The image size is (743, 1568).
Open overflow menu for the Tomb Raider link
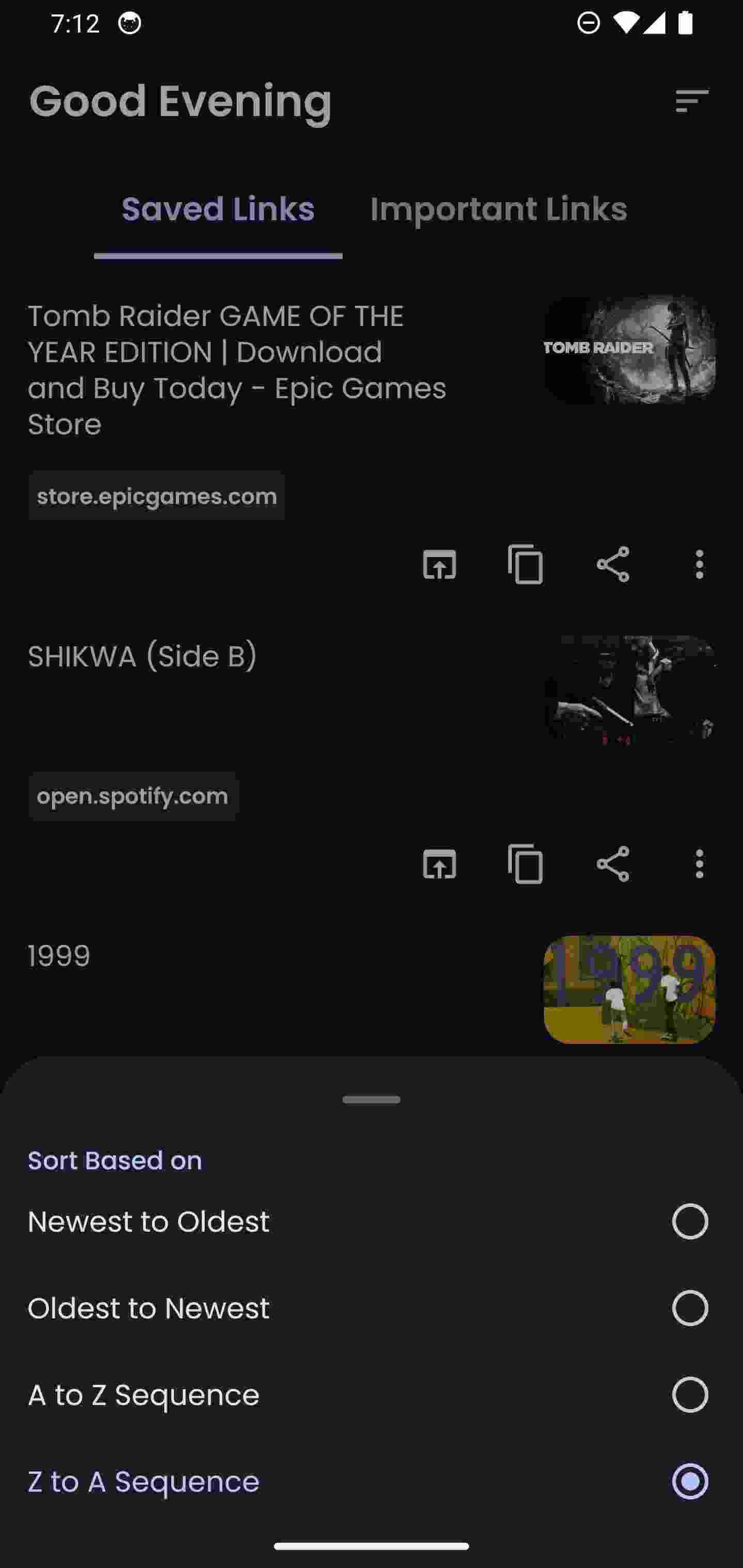coord(698,565)
